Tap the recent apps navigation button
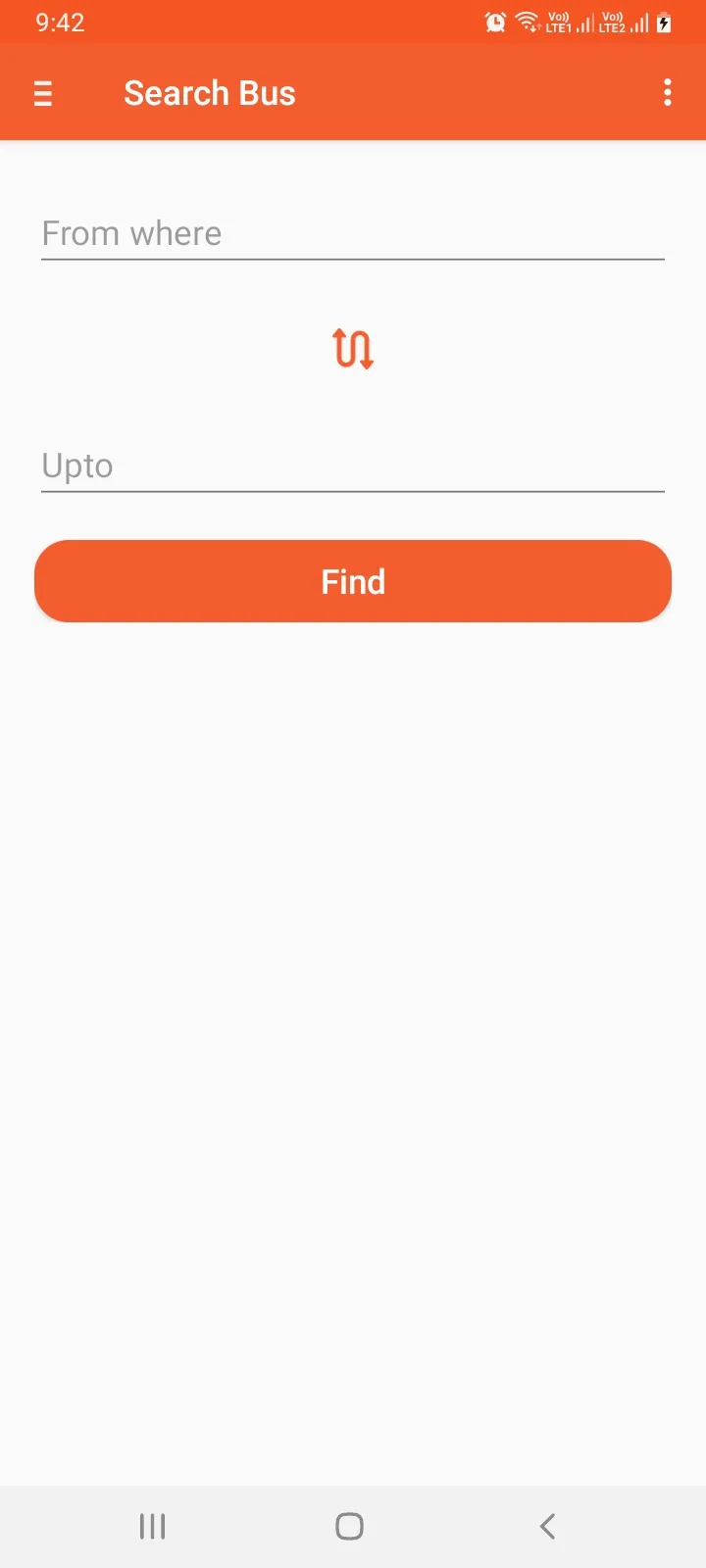 [152, 1525]
